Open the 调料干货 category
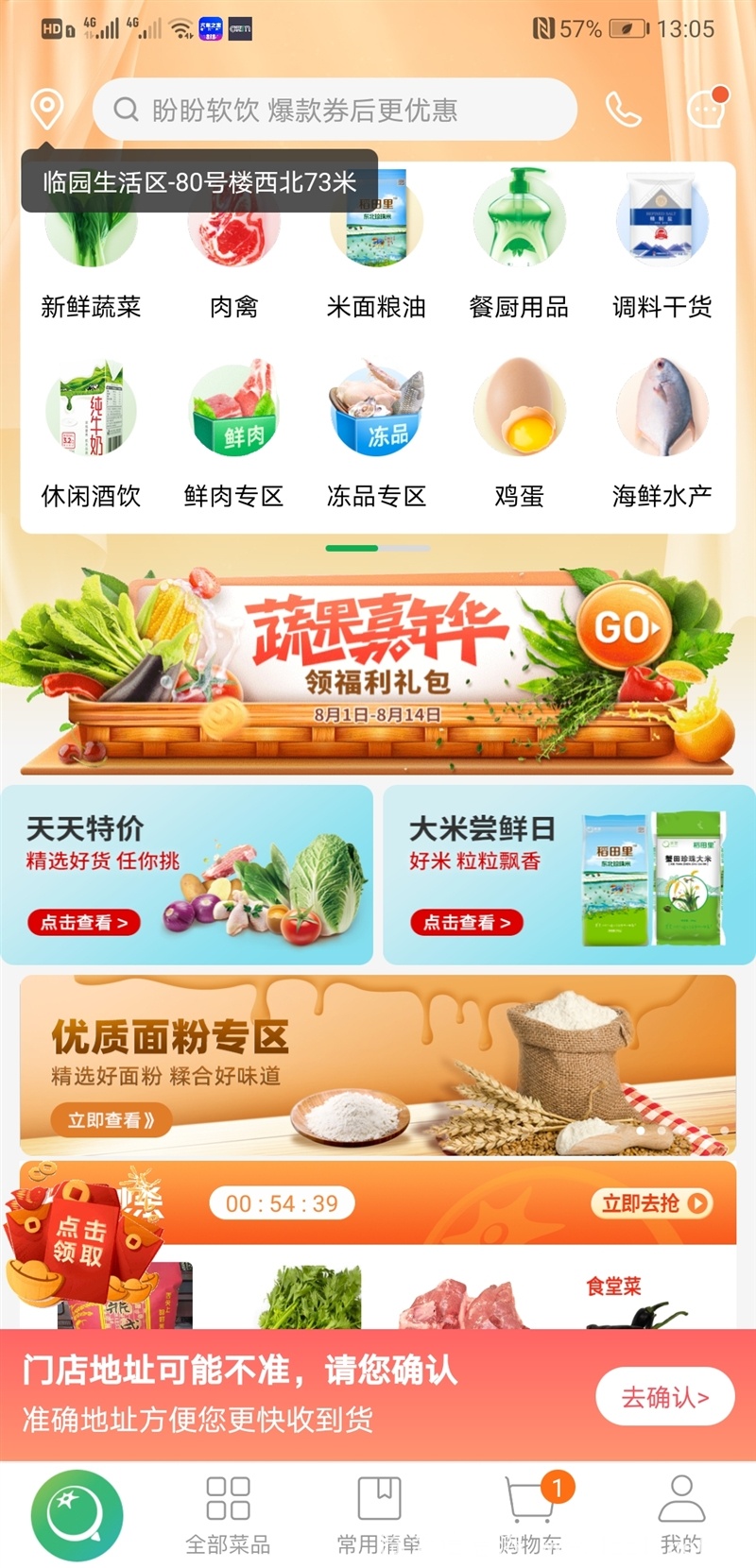The width and height of the screenshot is (756, 1568). [x=661, y=247]
